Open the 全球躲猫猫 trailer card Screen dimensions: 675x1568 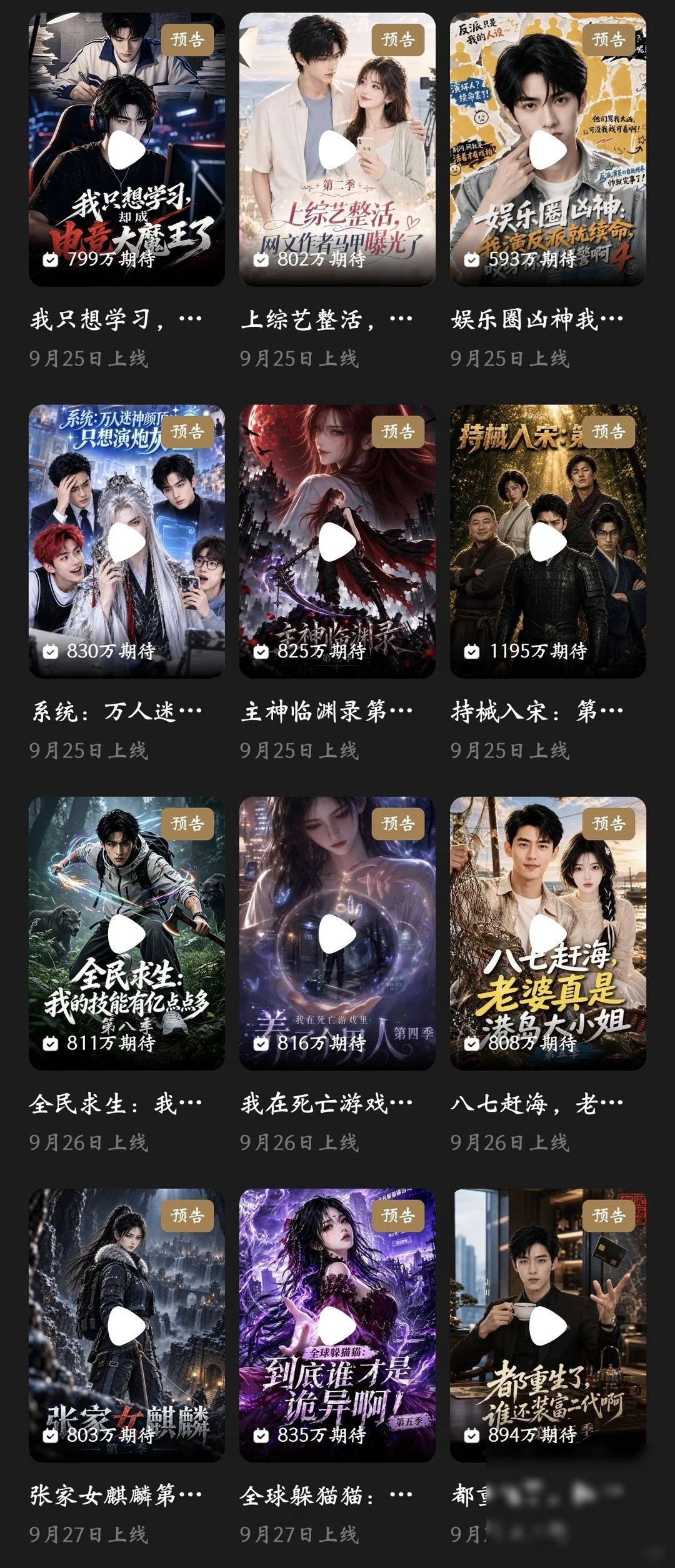coord(337,1325)
